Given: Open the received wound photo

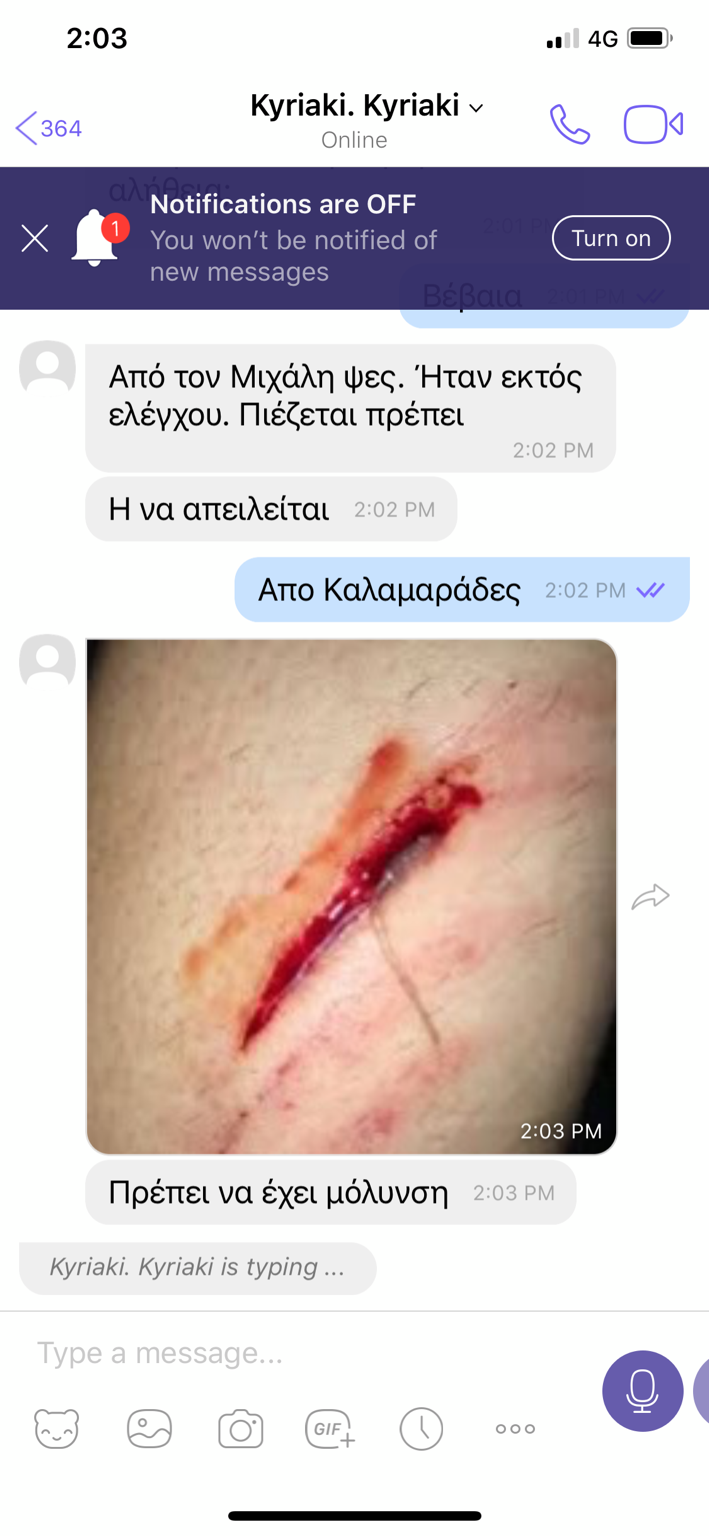Looking at the screenshot, I should click(x=350, y=895).
